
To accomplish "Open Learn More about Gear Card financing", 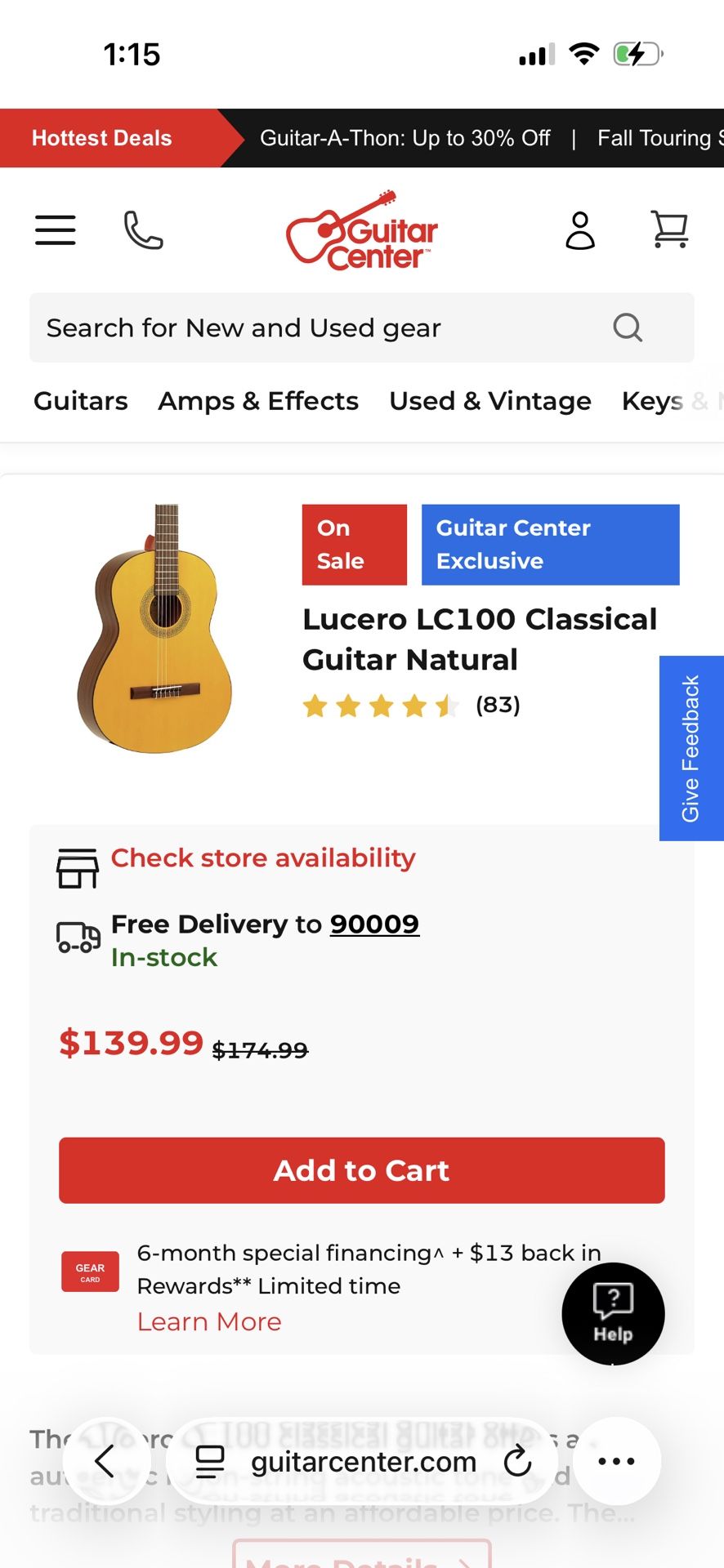I will (209, 1321).
